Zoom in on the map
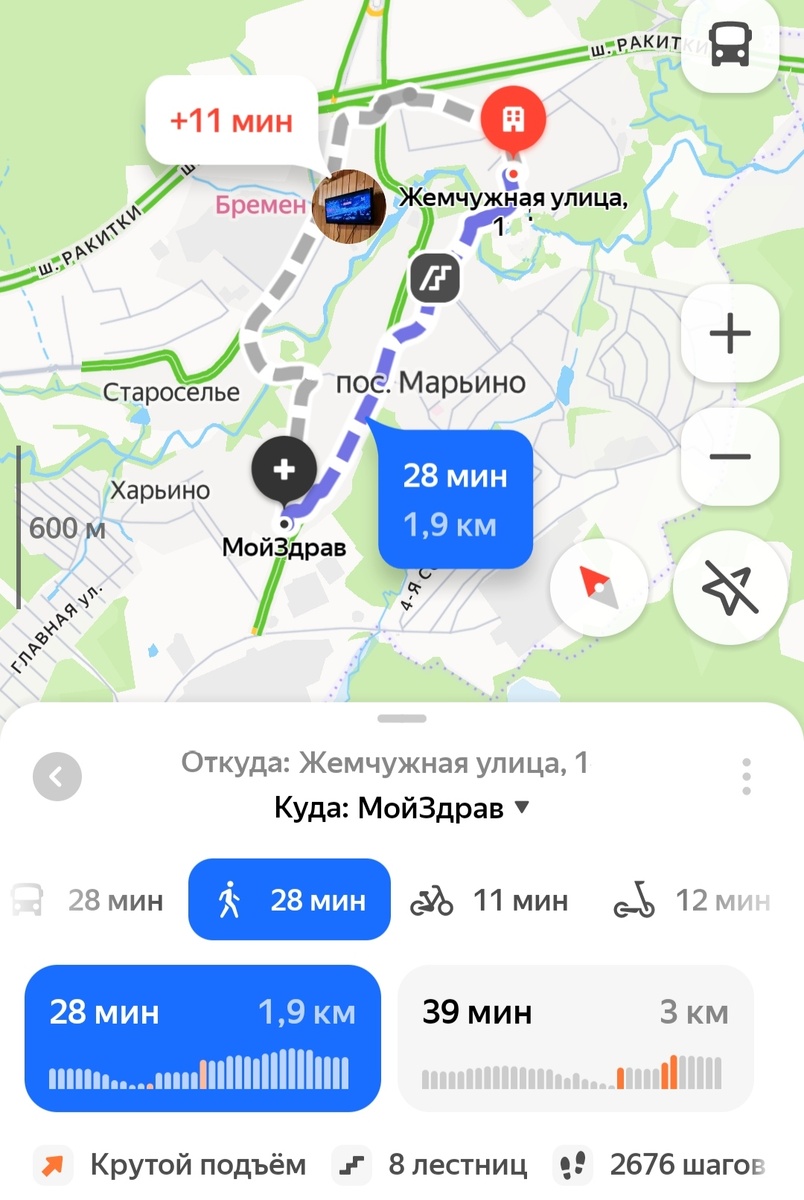Screen dimensions: 804x1200 pyautogui.click(x=729, y=333)
